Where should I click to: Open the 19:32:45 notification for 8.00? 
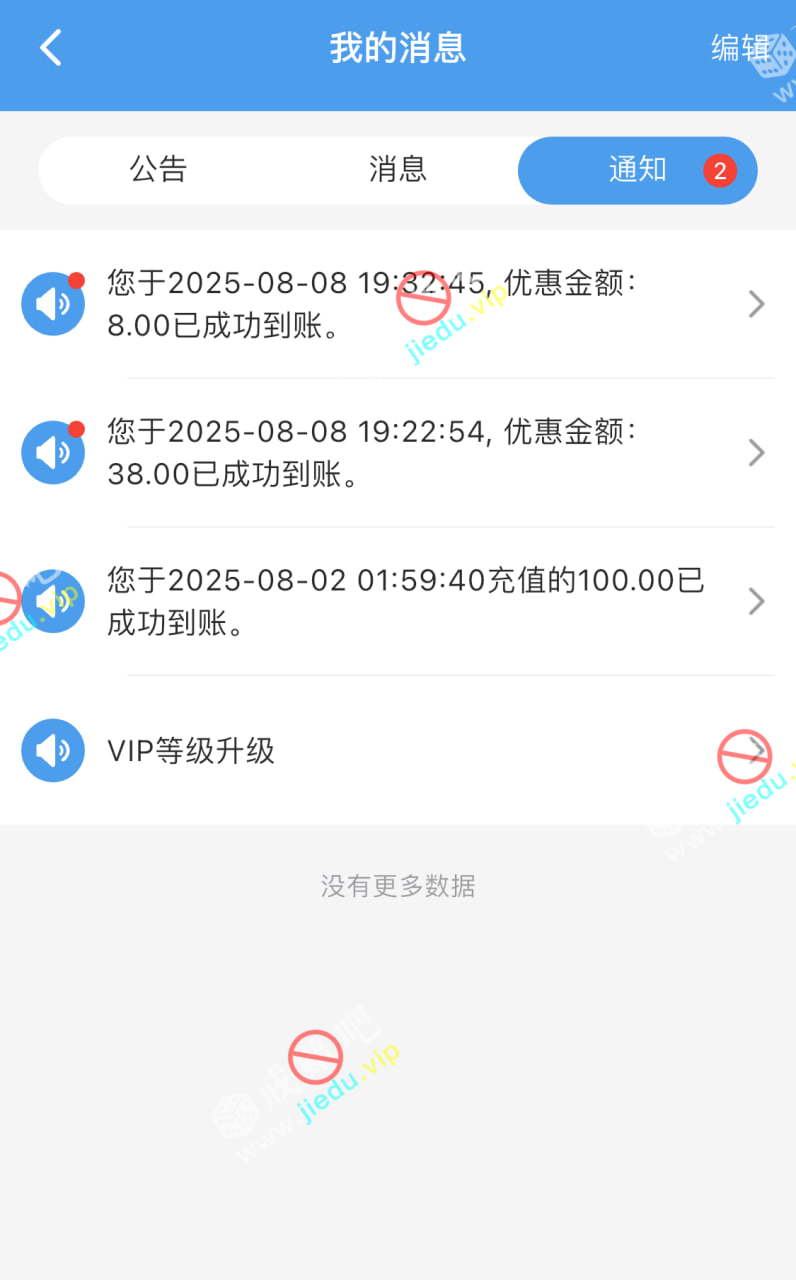click(x=400, y=304)
